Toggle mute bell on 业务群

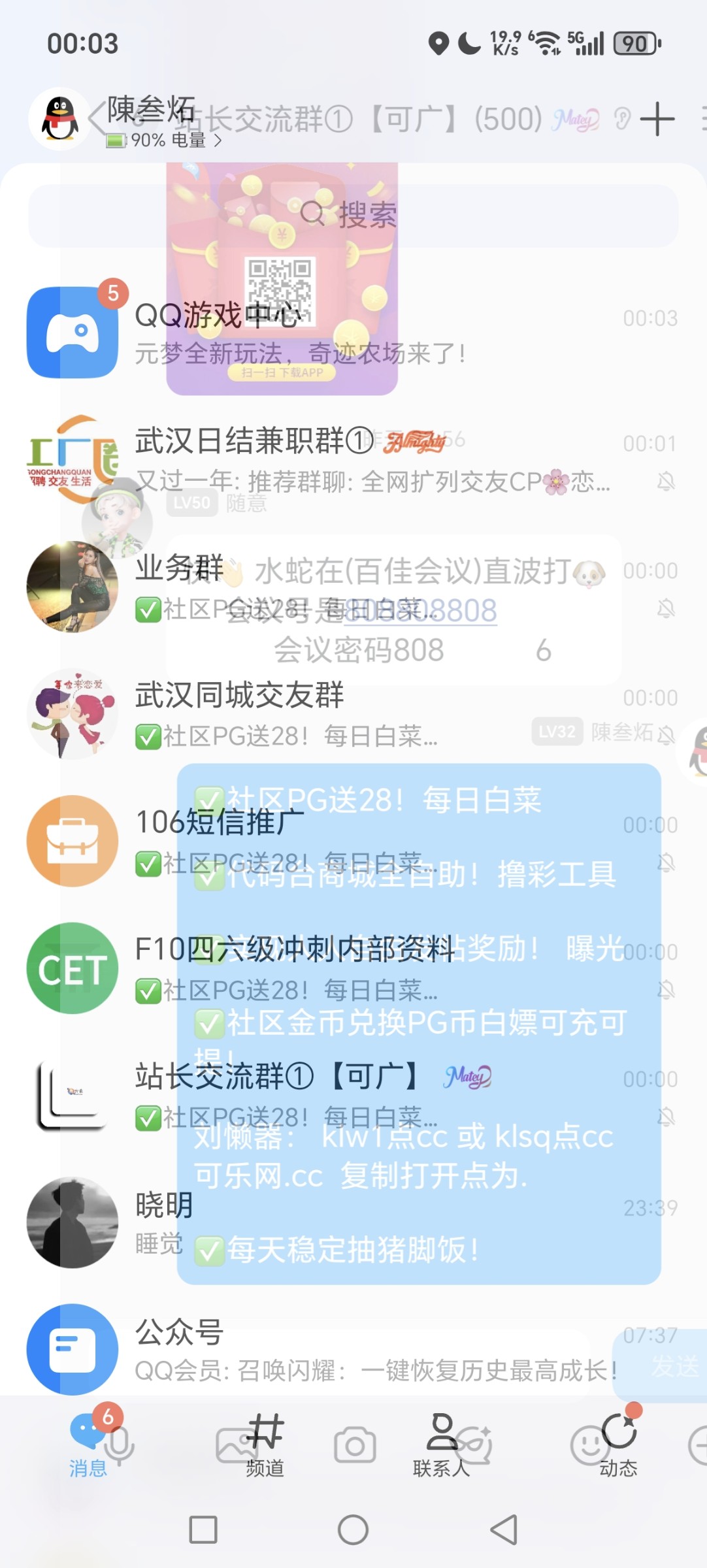(x=665, y=608)
